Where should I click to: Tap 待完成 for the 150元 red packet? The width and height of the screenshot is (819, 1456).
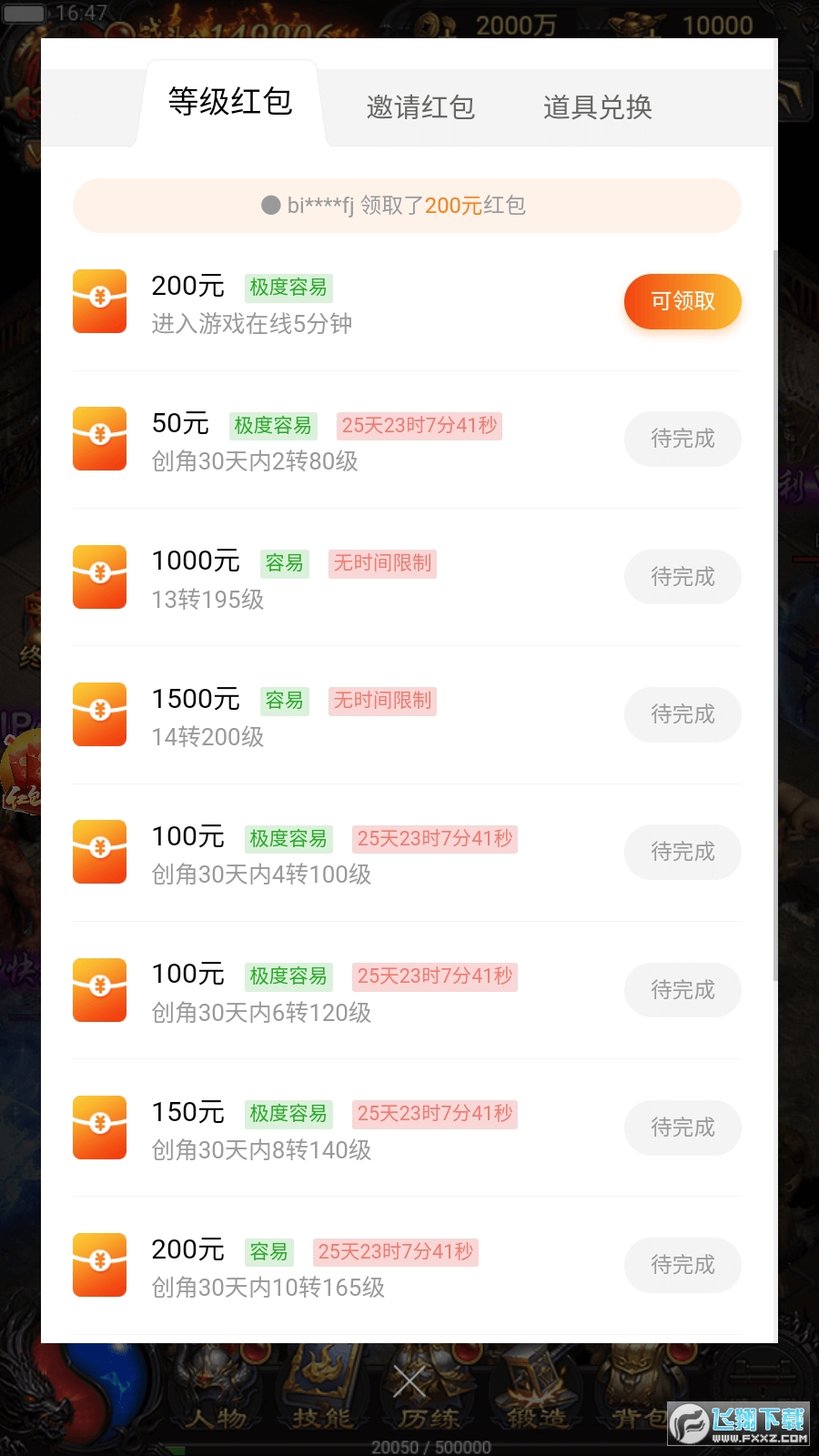[x=682, y=1127]
